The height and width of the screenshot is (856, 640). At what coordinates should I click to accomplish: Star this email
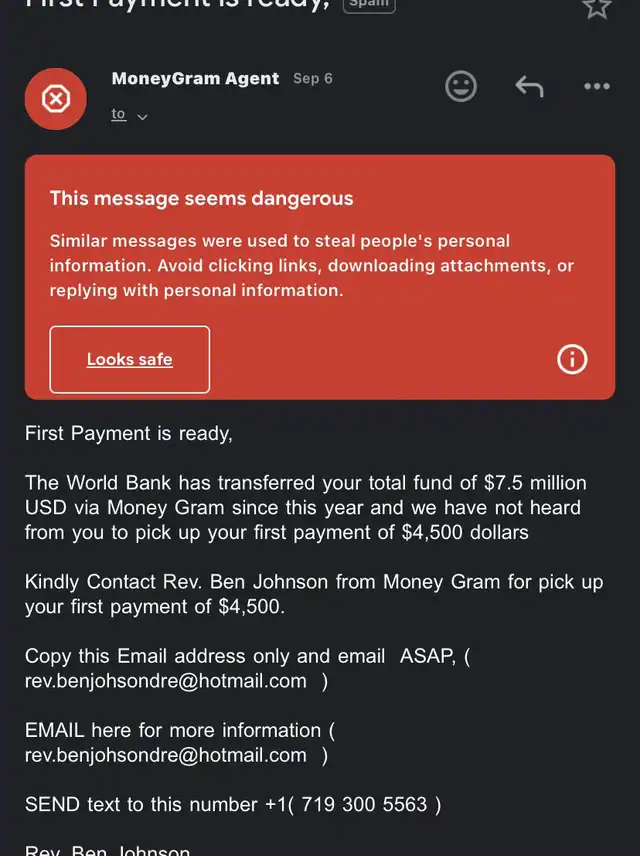click(597, 8)
